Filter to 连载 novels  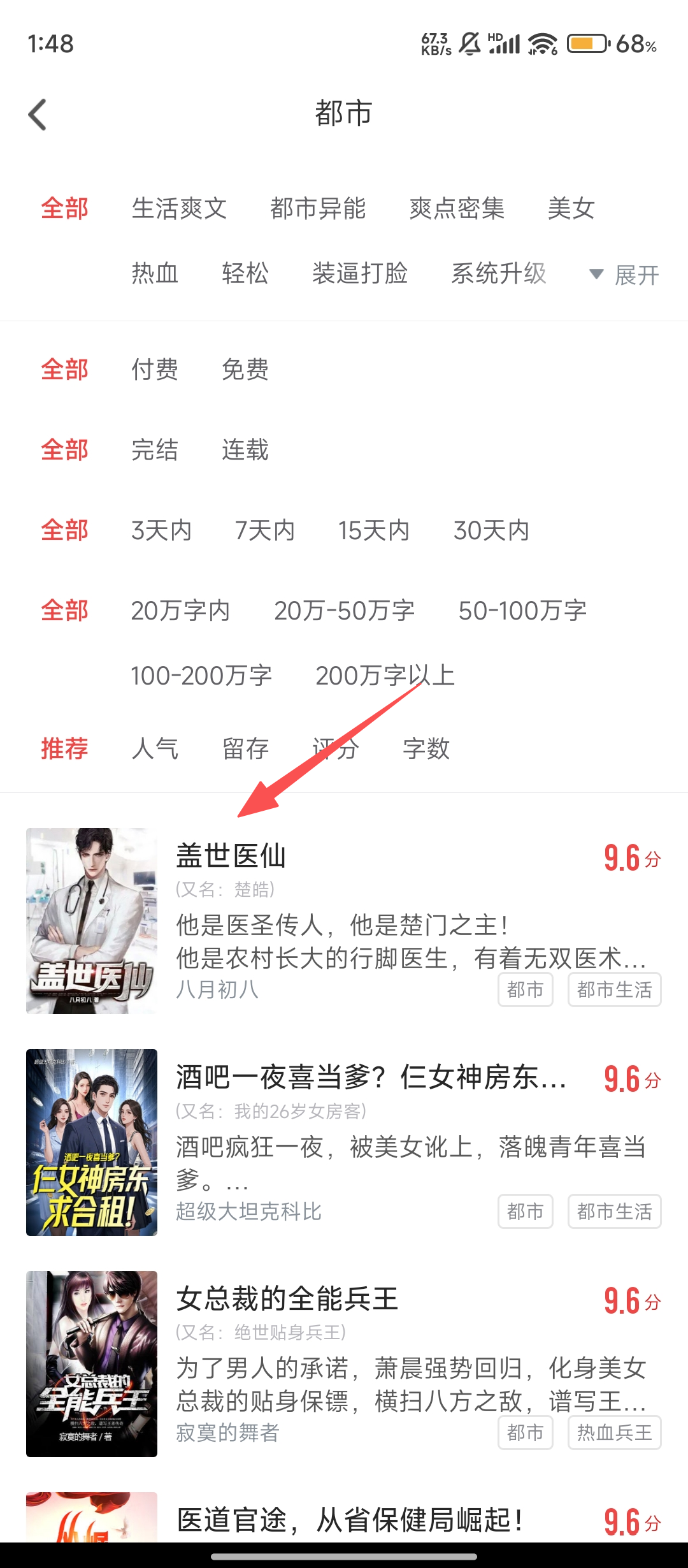(245, 450)
